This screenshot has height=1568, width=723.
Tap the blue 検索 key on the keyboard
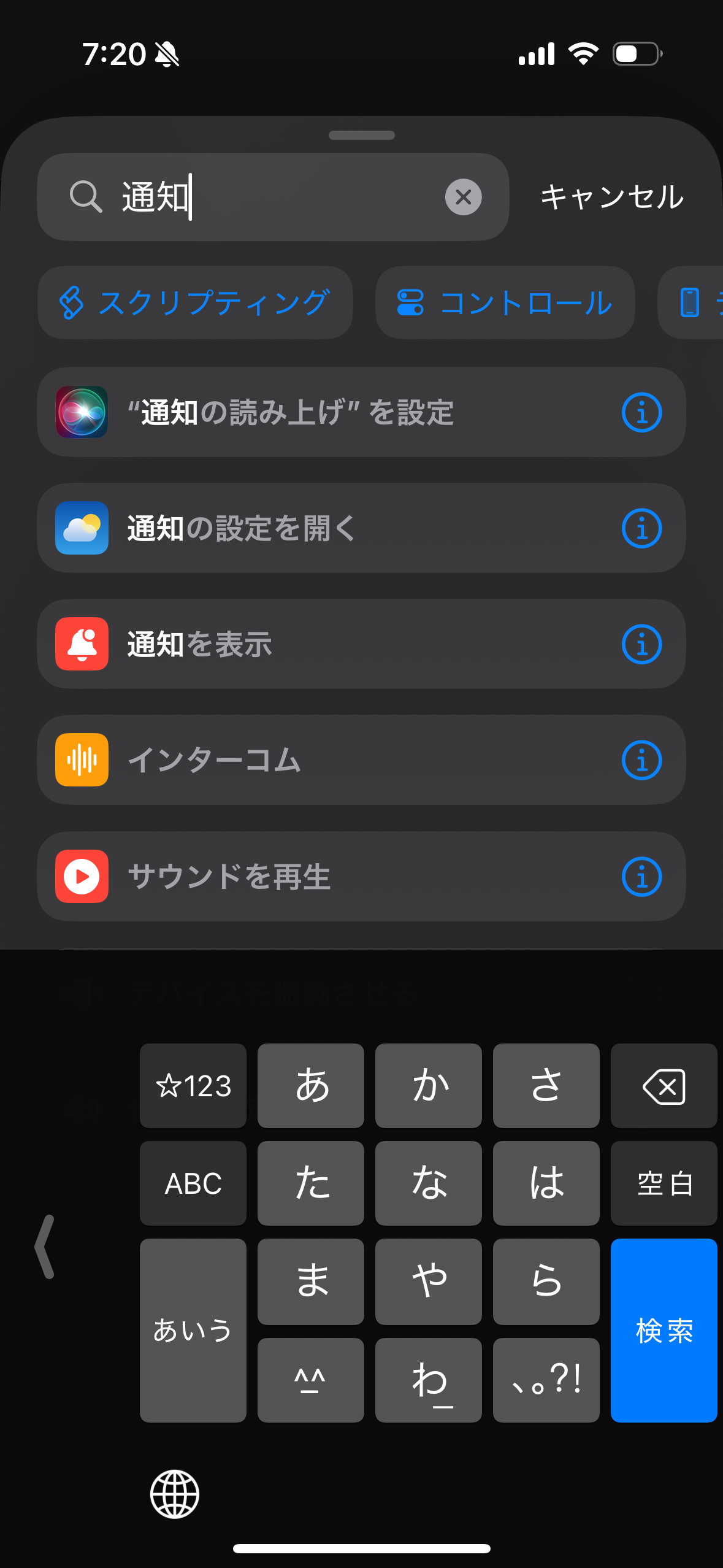tap(664, 1330)
